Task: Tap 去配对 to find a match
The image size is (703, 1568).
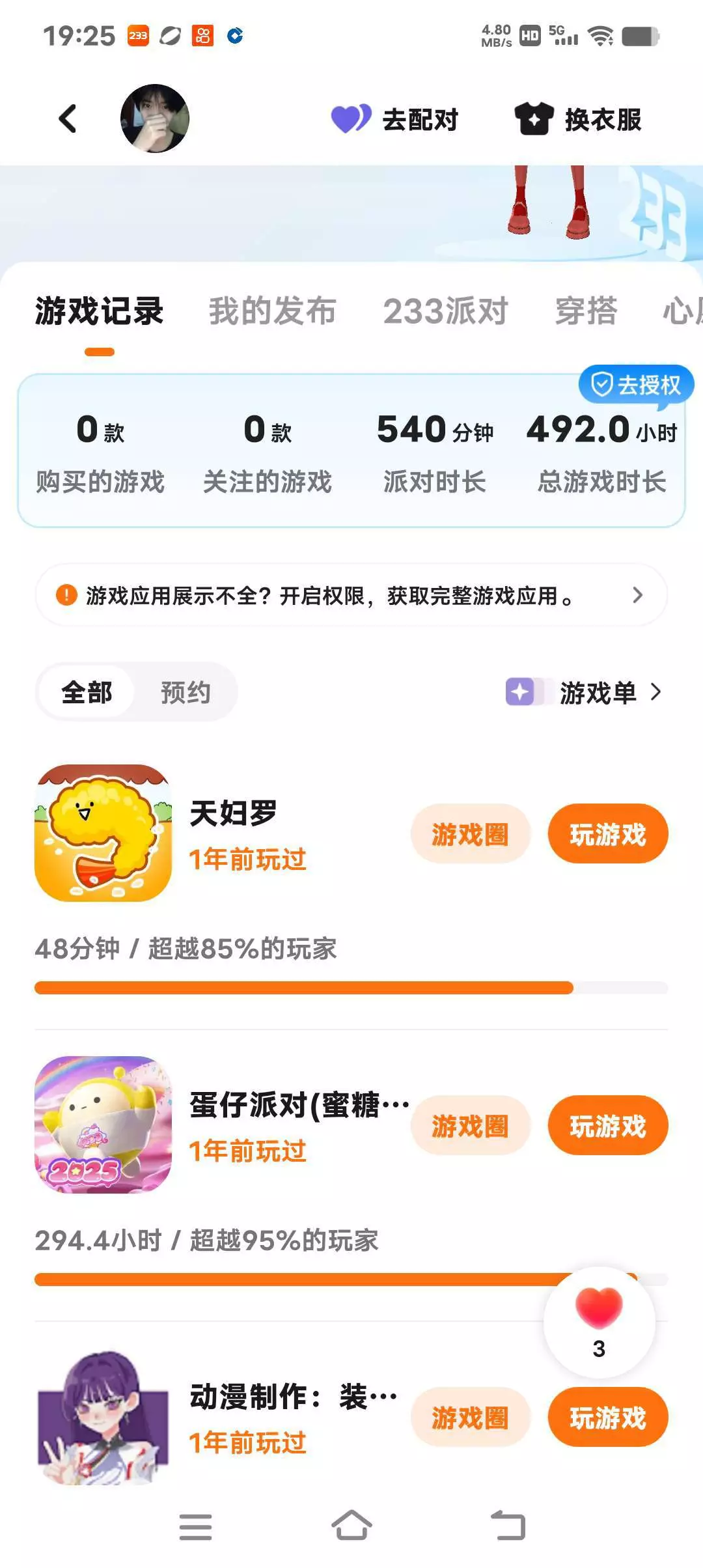Action: click(395, 119)
